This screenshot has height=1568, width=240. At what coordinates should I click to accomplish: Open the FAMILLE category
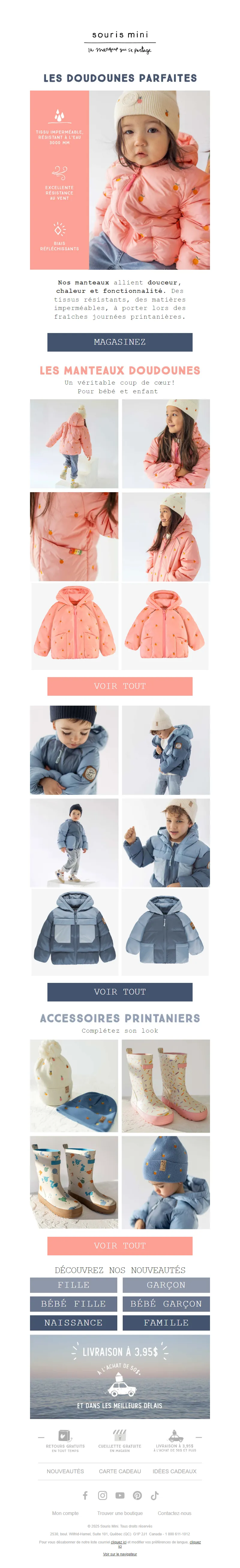(166, 1323)
